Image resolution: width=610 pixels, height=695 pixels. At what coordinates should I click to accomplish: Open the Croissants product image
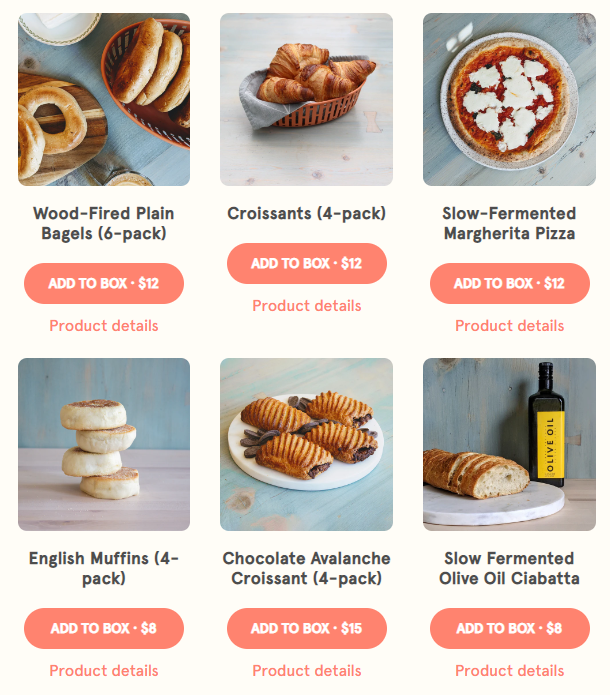coord(306,99)
